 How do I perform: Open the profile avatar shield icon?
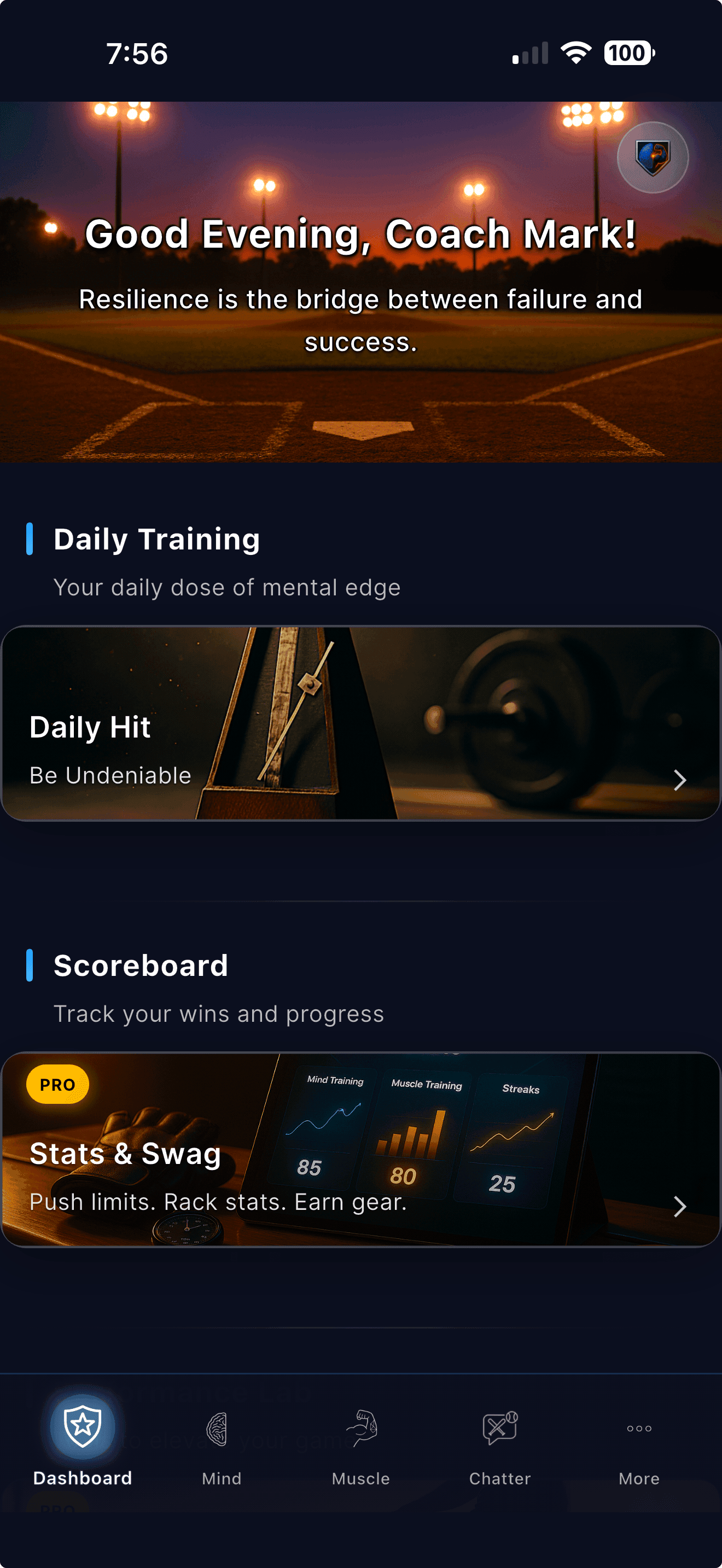652,157
